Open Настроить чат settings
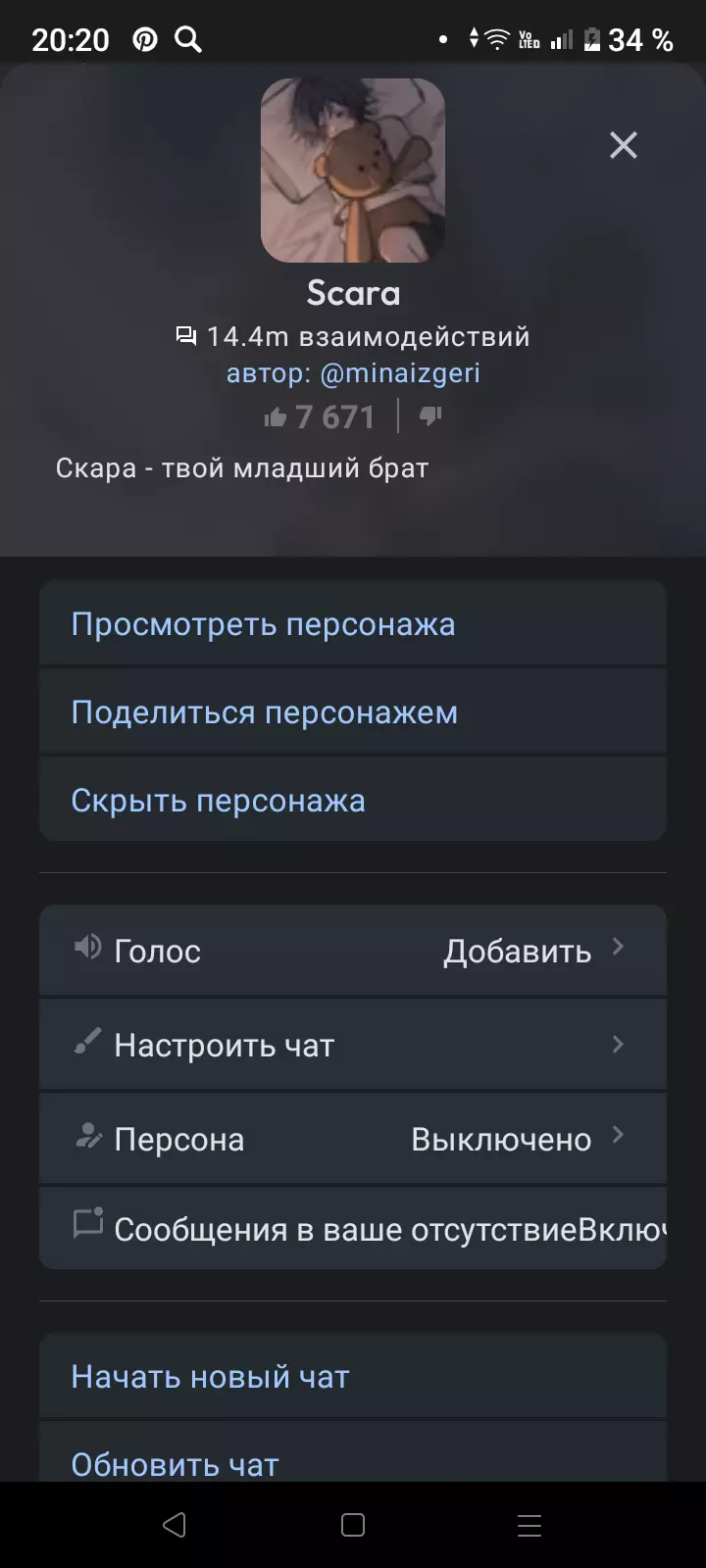Screen dimensions: 706x1568 353,1045
